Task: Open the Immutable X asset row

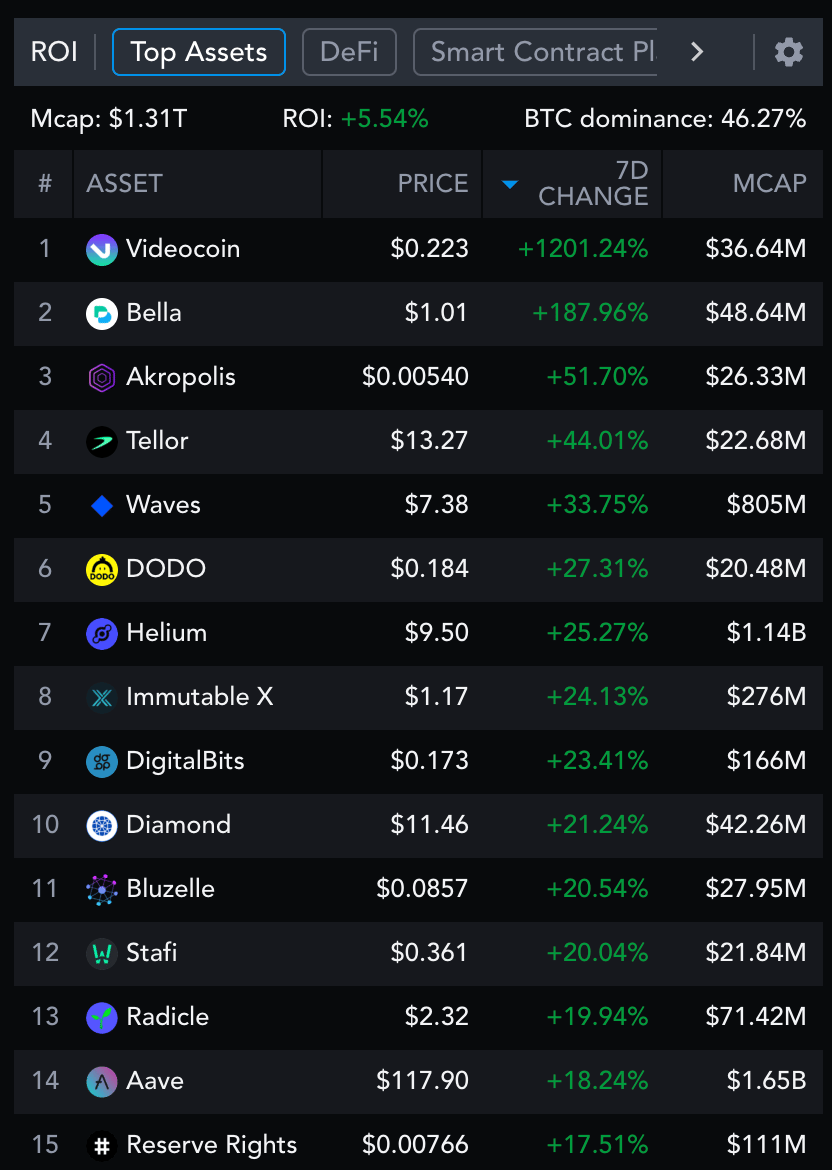Action: [x=199, y=697]
